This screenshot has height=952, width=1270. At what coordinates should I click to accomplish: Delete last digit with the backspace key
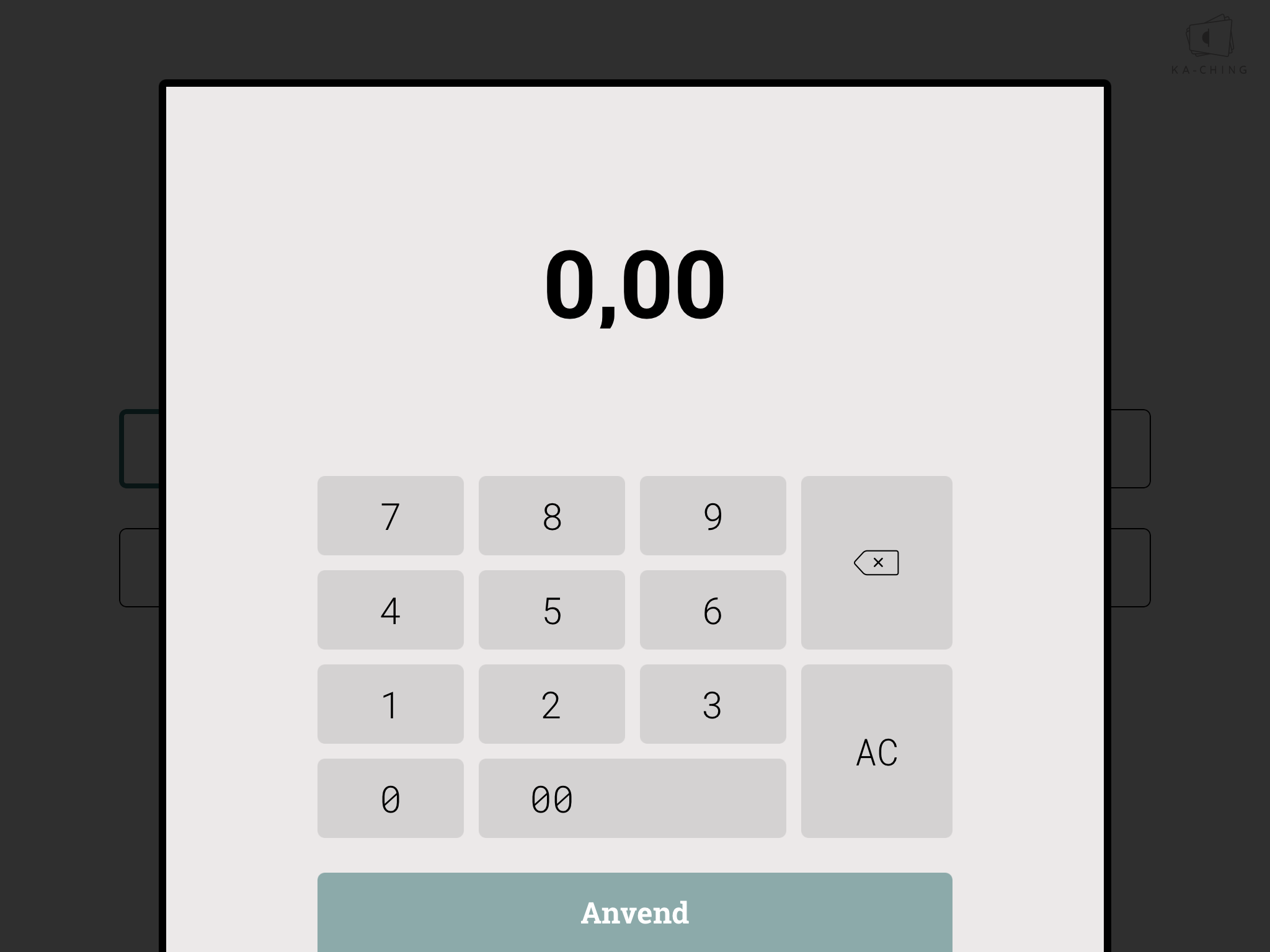(x=876, y=563)
